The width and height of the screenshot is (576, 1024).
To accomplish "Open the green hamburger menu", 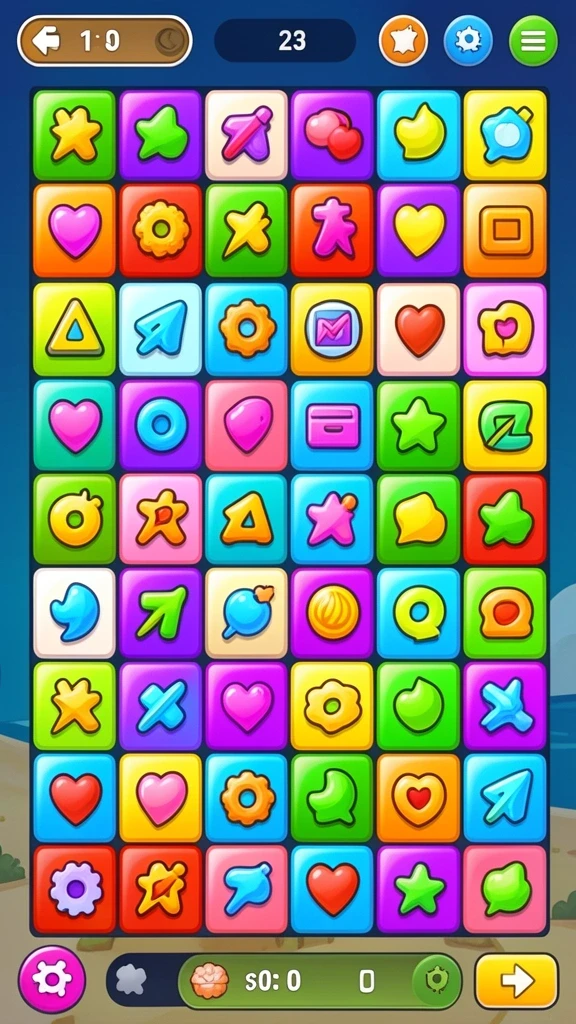I will click(x=533, y=40).
